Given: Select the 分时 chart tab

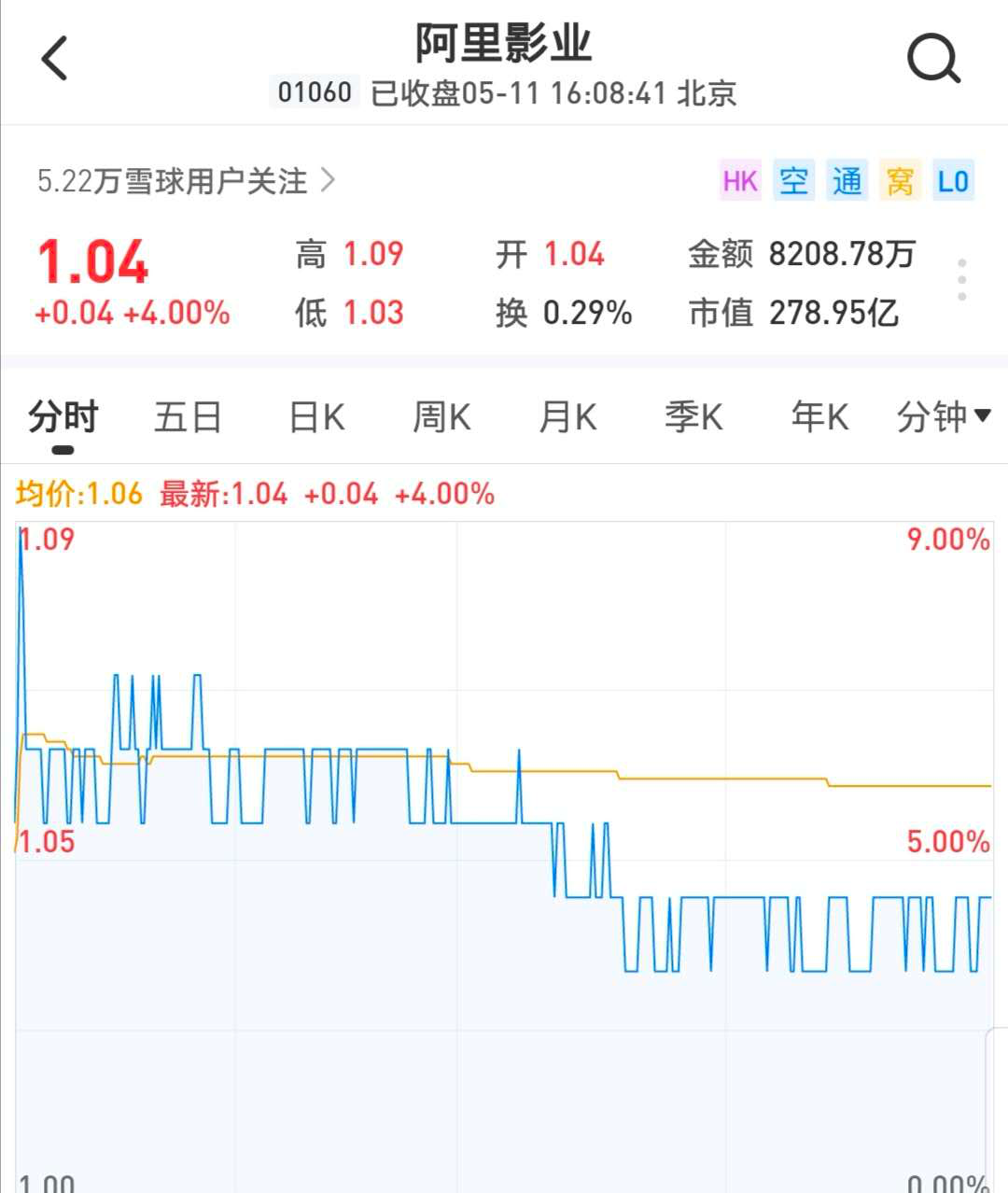Looking at the screenshot, I should (63, 417).
